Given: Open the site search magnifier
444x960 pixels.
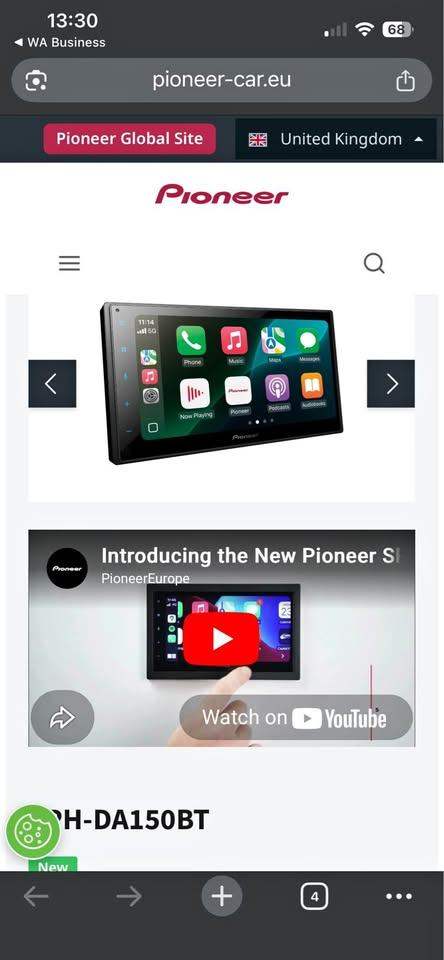Looking at the screenshot, I should [x=374, y=263].
